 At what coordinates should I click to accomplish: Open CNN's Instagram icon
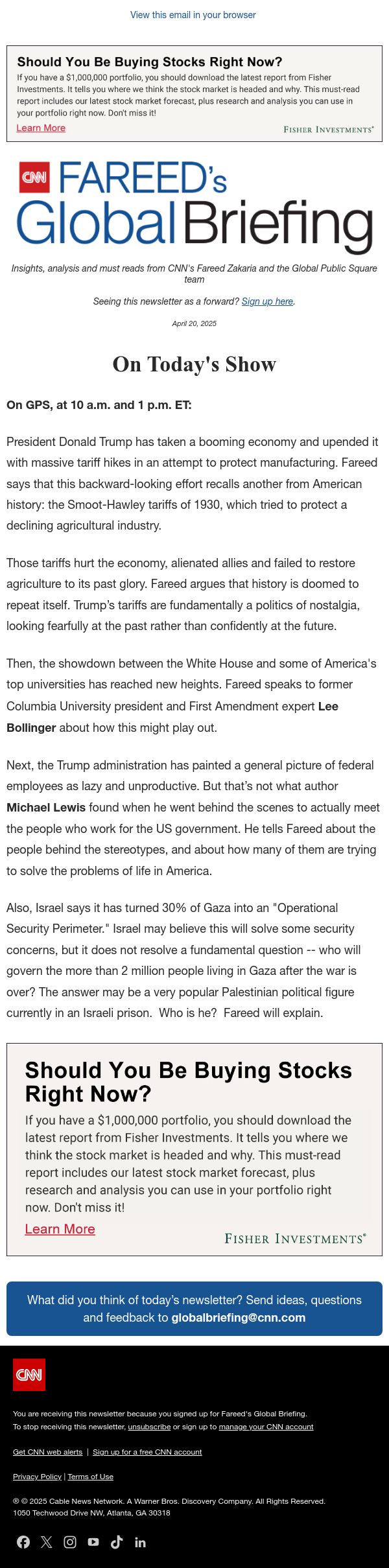70,1541
